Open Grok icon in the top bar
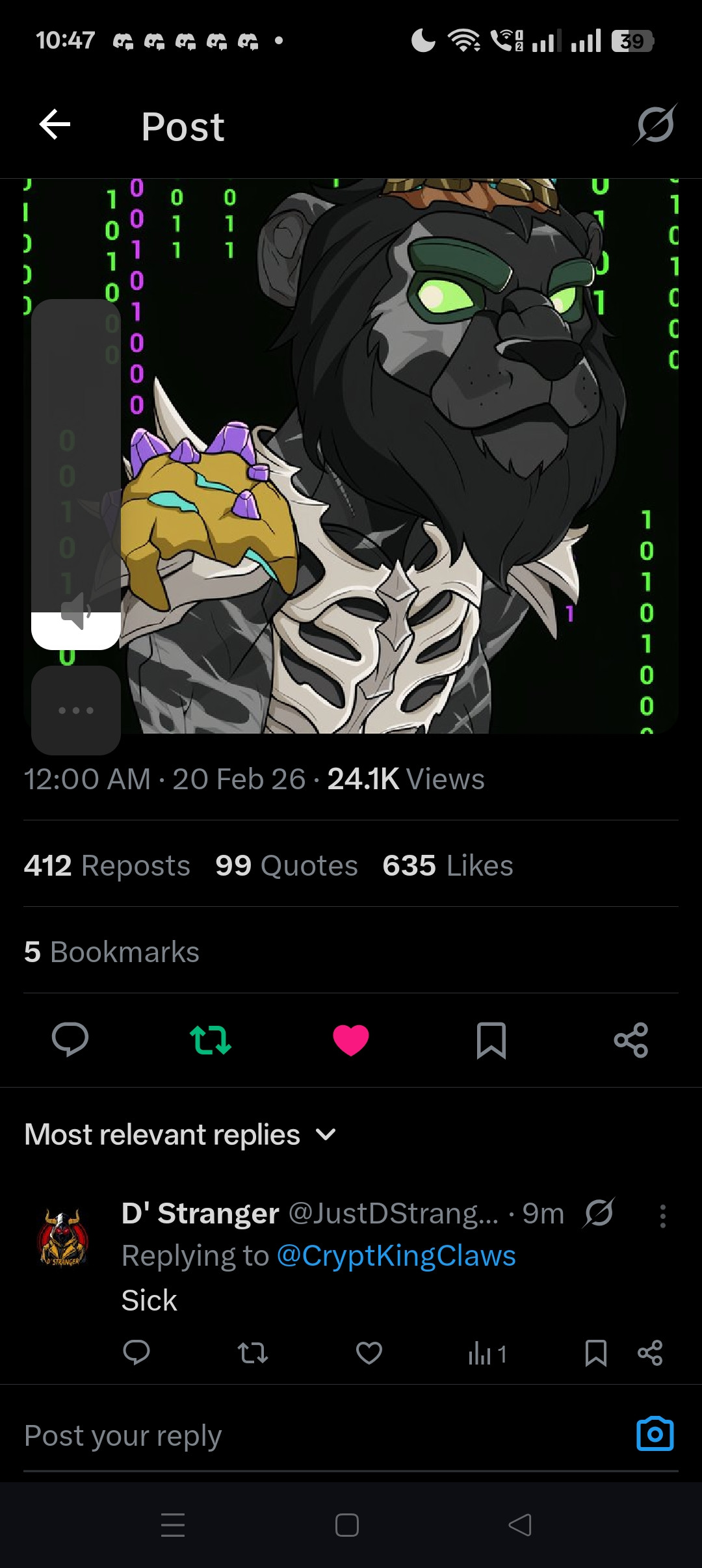Image resolution: width=702 pixels, height=1568 pixels. tap(655, 125)
